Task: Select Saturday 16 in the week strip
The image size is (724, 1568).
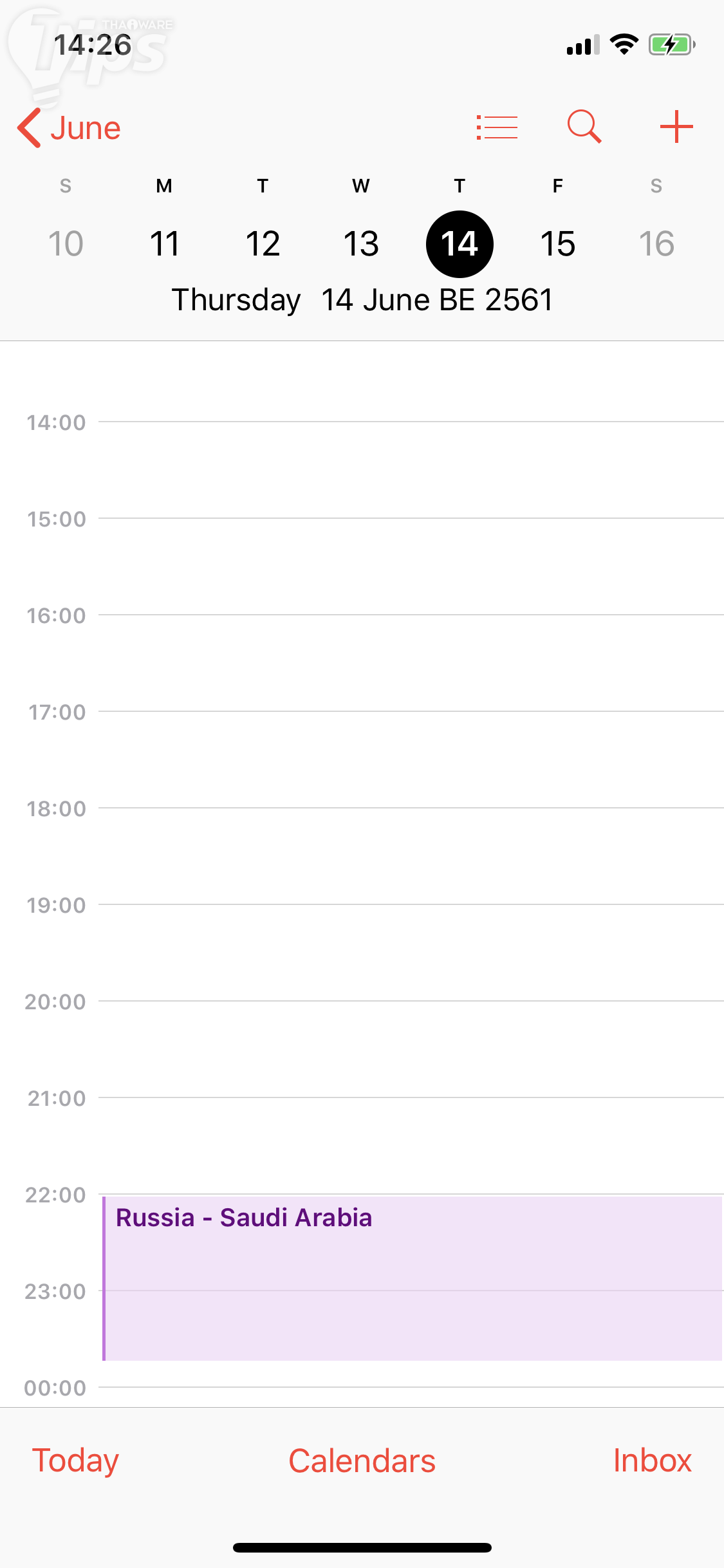Action: click(656, 243)
